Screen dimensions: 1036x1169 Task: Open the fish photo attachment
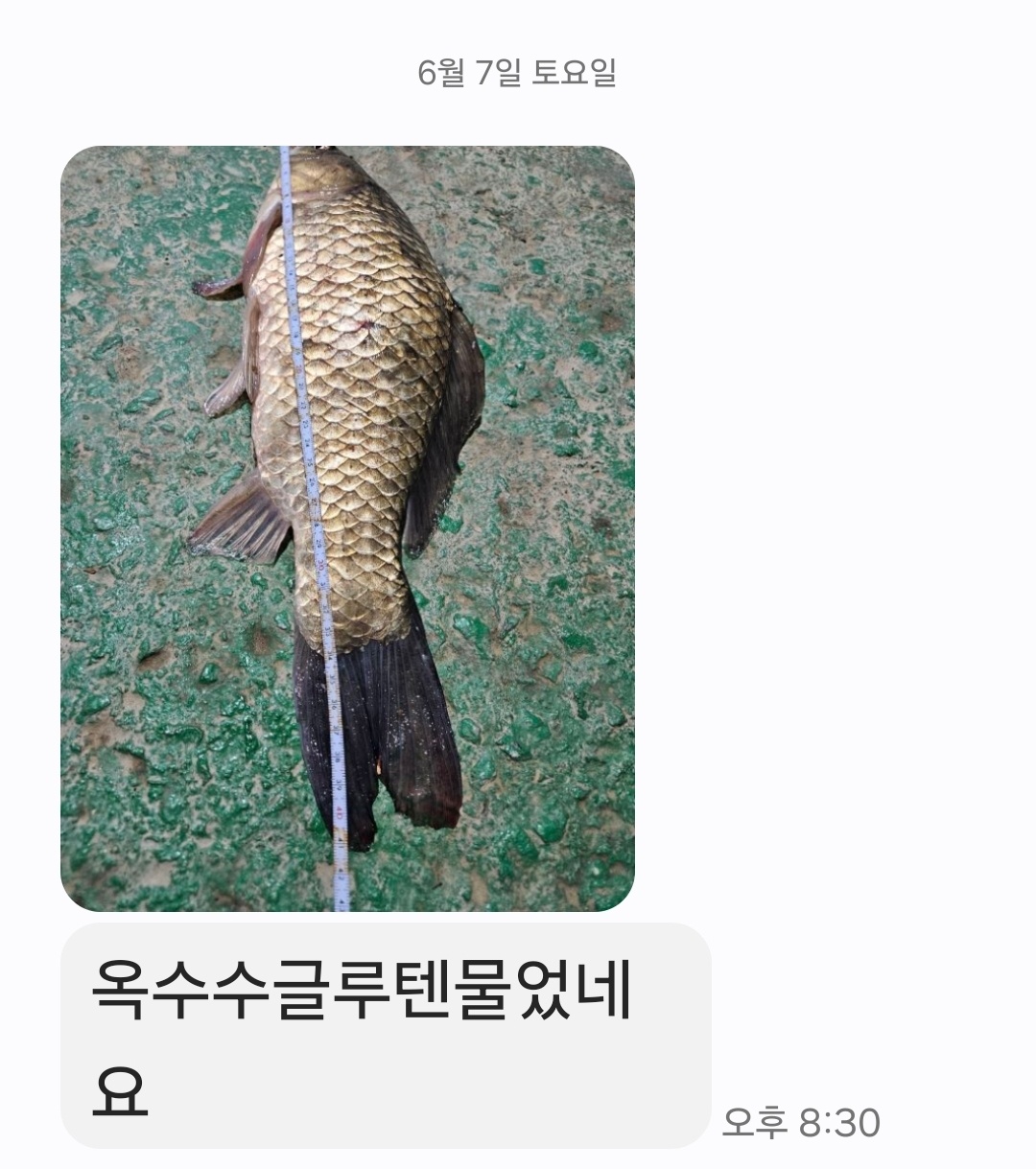347,528
